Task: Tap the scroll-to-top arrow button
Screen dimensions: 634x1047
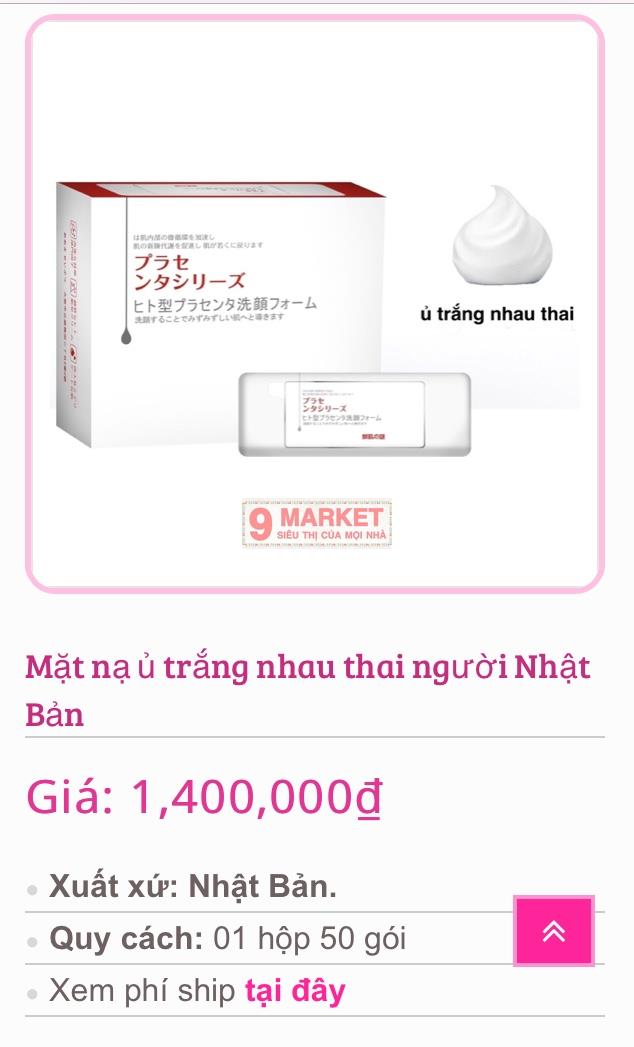Action: (x=553, y=930)
